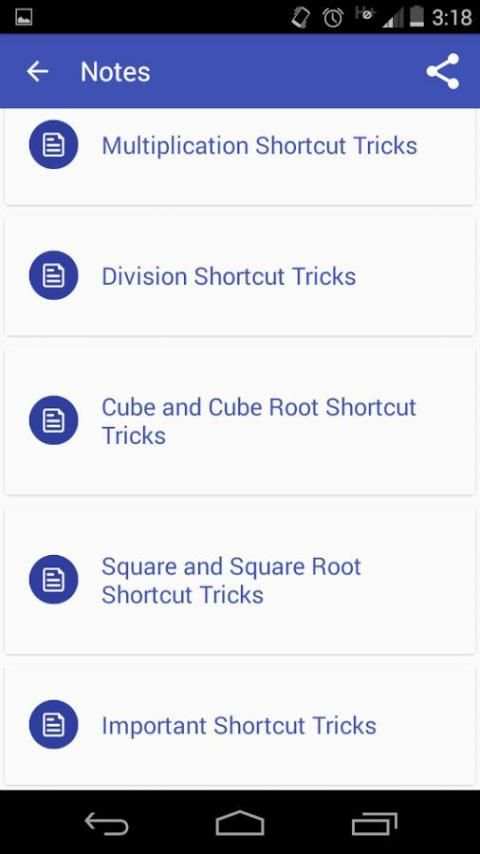The image size is (480, 854).
Task: Tap the system home button
Action: point(240,822)
